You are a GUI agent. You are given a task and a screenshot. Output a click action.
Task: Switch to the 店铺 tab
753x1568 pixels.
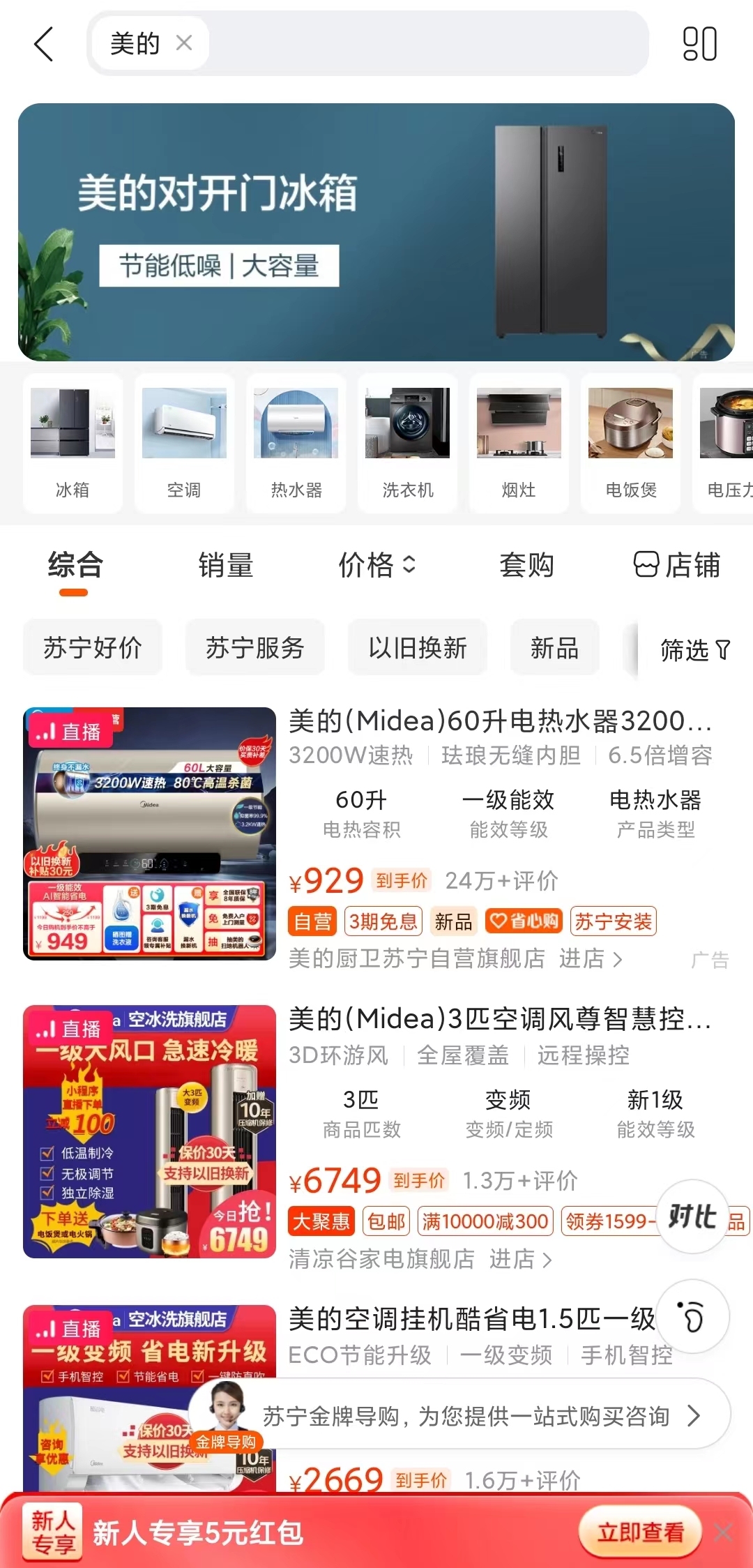(x=677, y=565)
